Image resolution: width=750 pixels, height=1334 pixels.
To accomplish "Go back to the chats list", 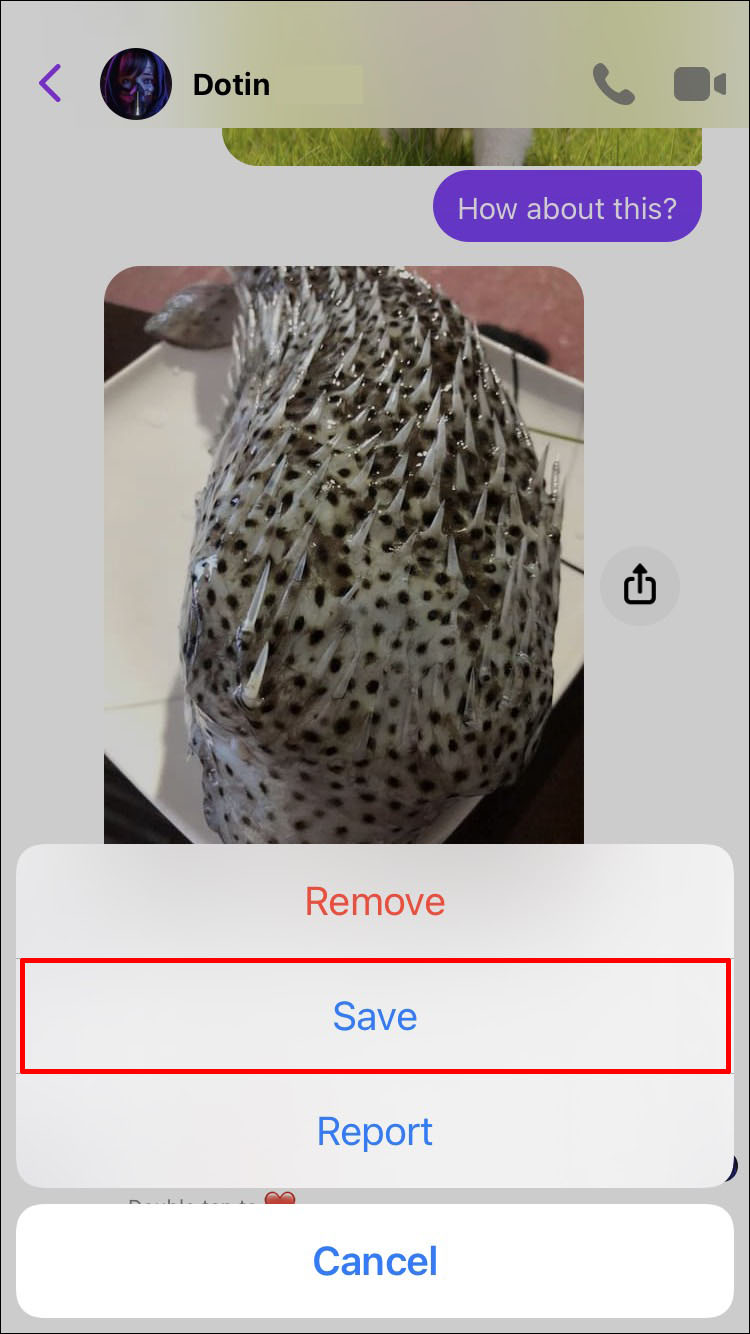I will (50, 84).
